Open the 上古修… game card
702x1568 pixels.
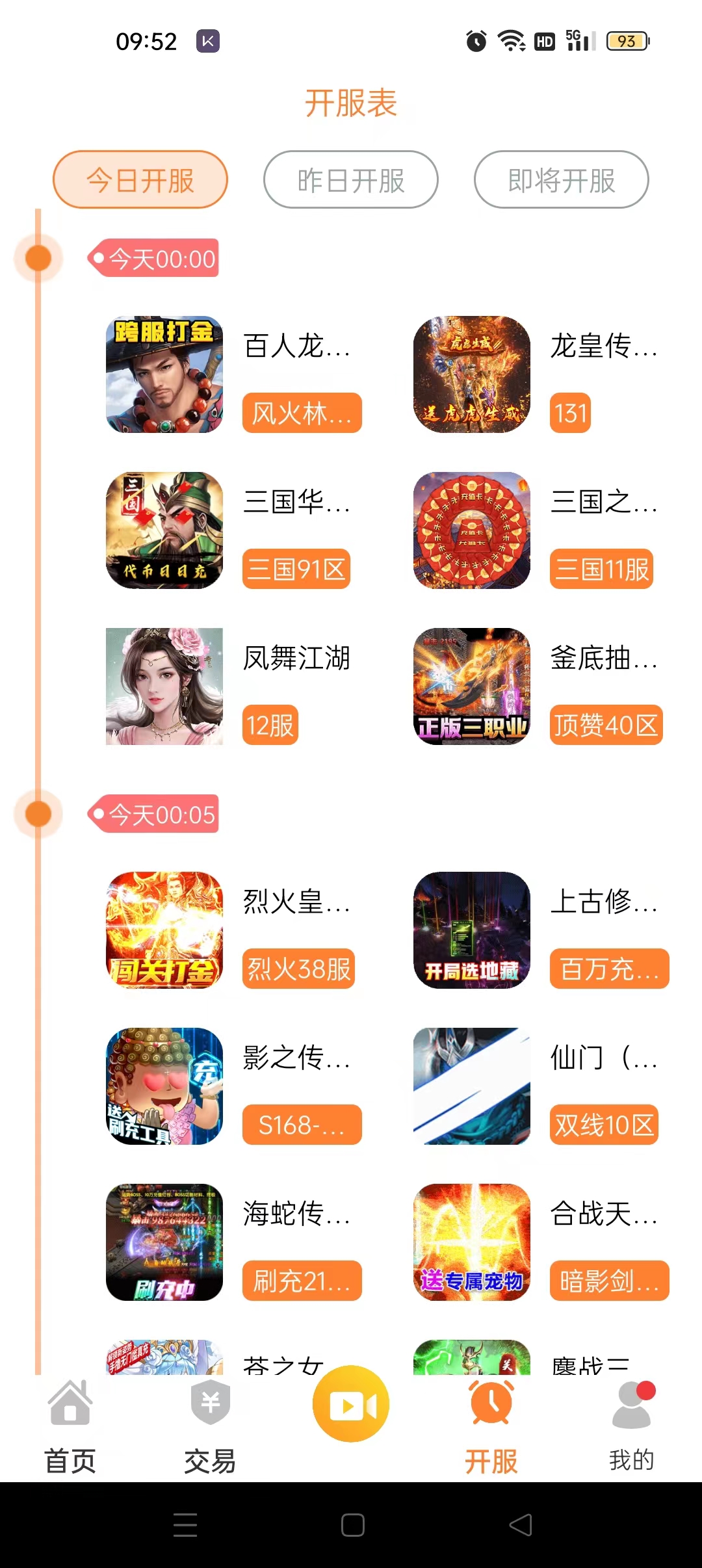pos(472,930)
